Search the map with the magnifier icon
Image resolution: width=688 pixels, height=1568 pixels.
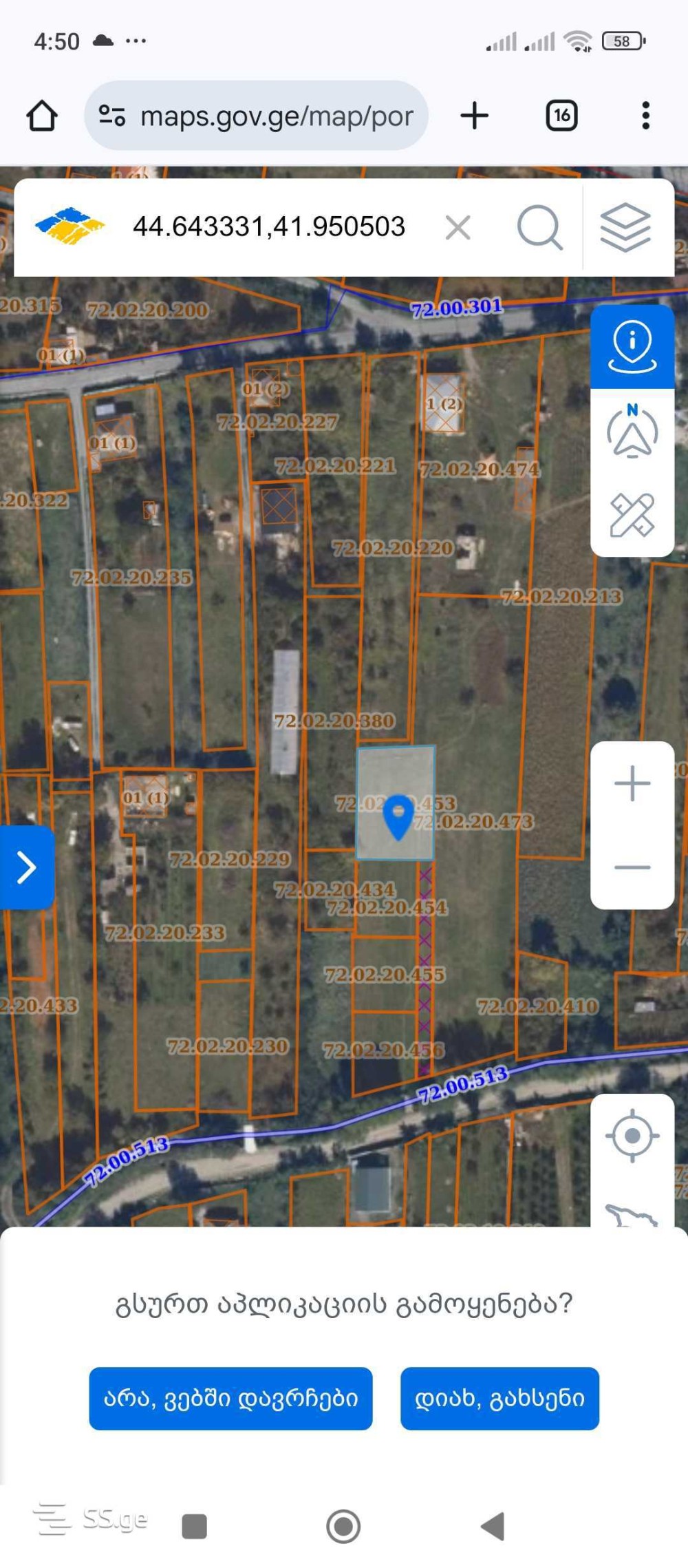point(539,227)
